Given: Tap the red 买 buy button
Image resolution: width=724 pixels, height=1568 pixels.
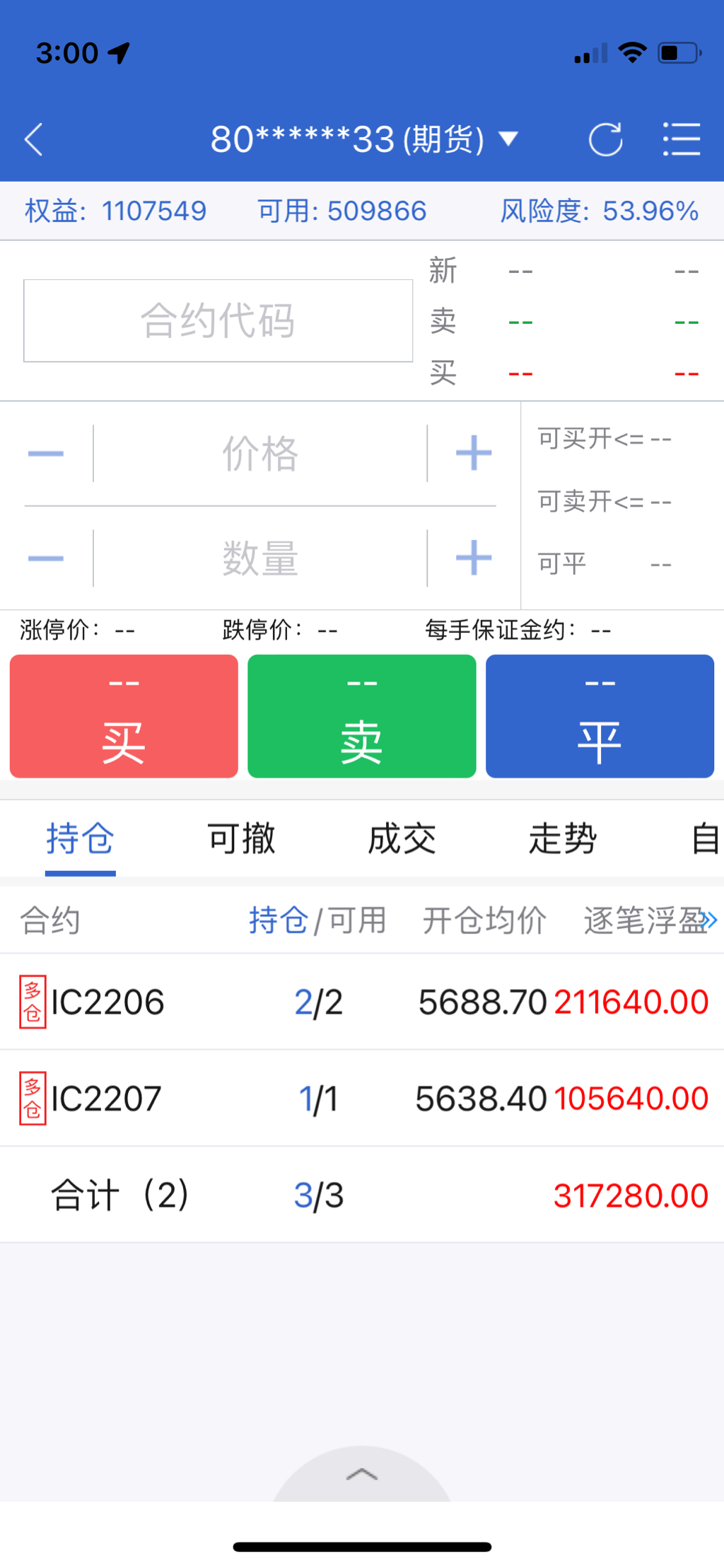Looking at the screenshot, I should click(124, 716).
